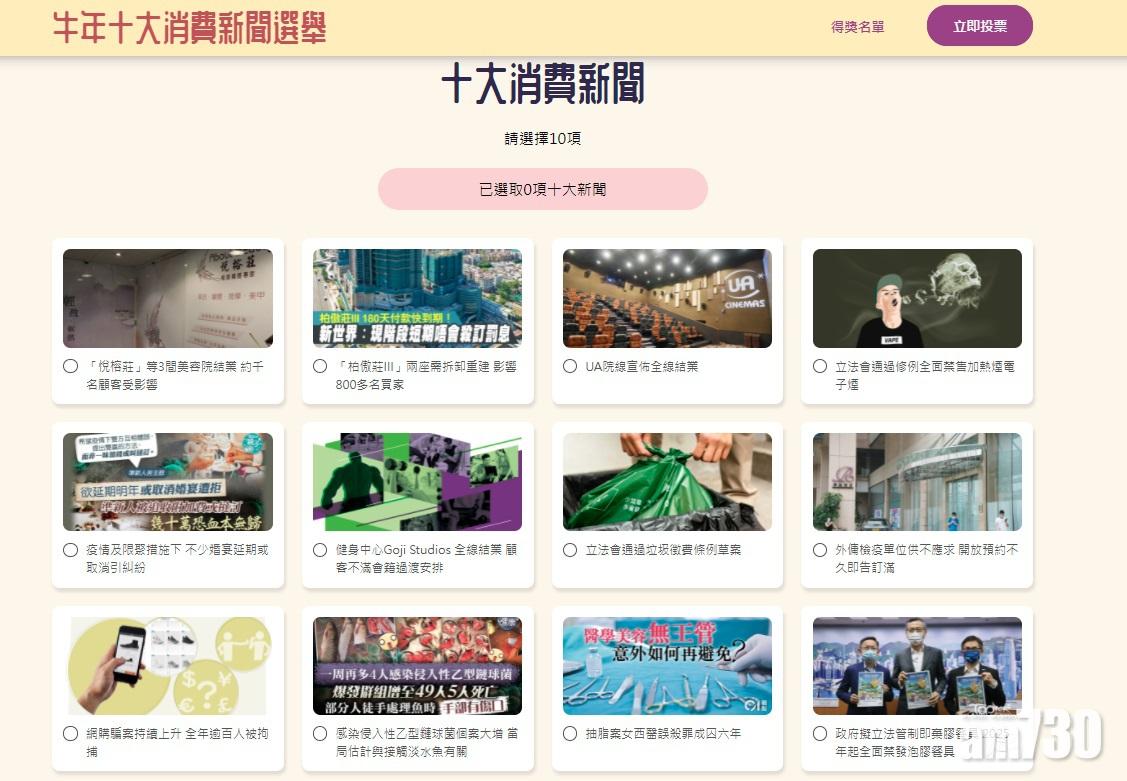Select the 抽脂案女西醫誤殺罪成 option

tap(570, 734)
